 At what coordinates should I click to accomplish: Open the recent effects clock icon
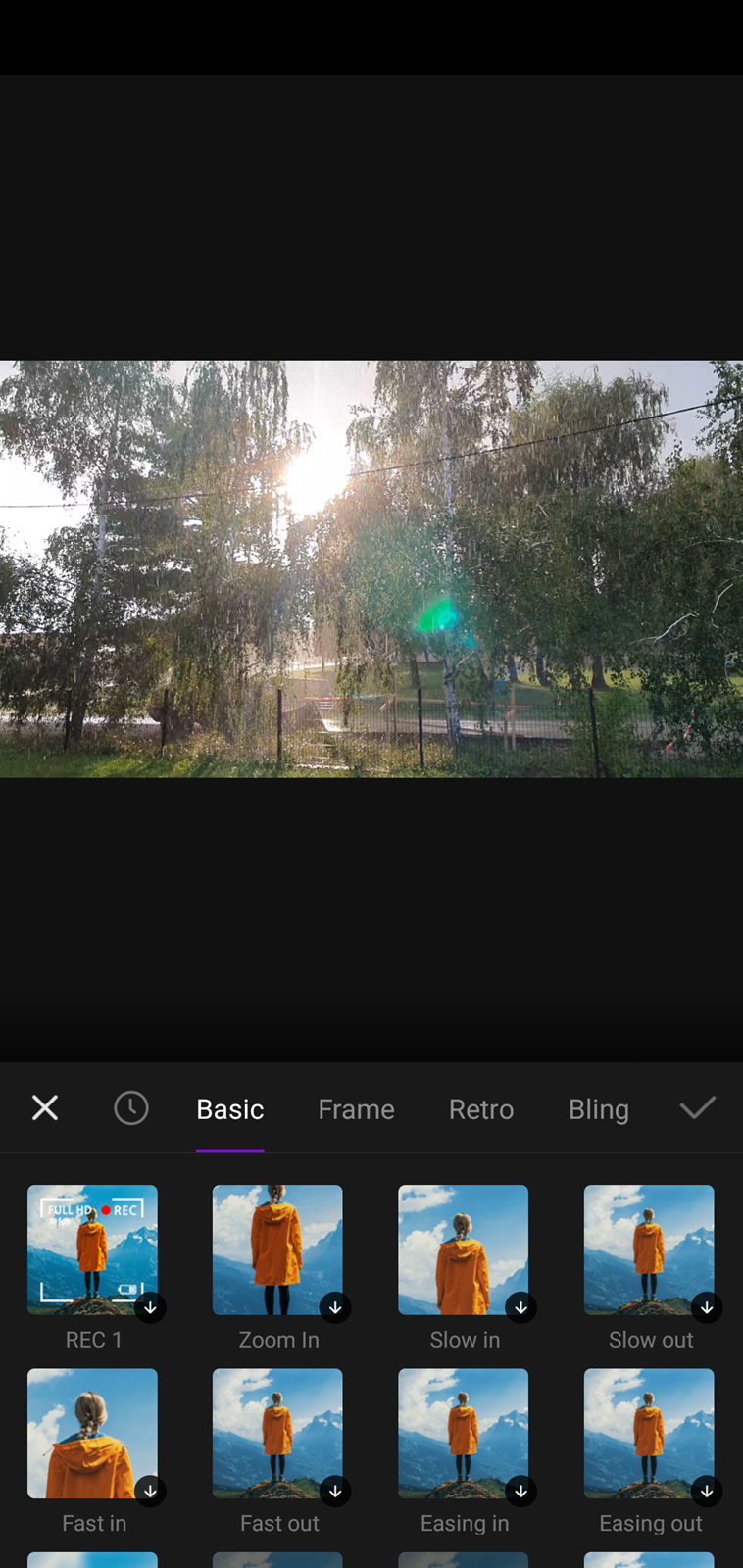pyautogui.click(x=131, y=1108)
